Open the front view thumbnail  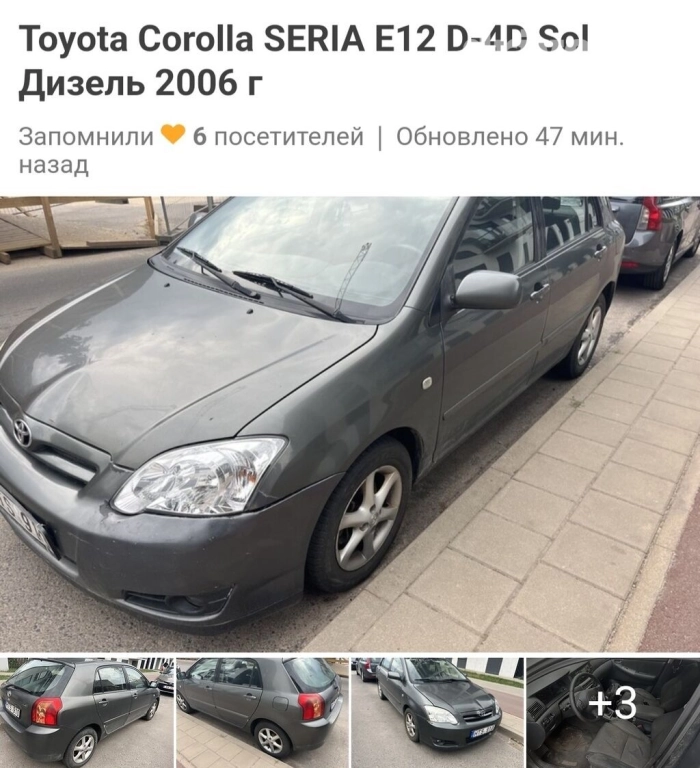coord(436,712)
